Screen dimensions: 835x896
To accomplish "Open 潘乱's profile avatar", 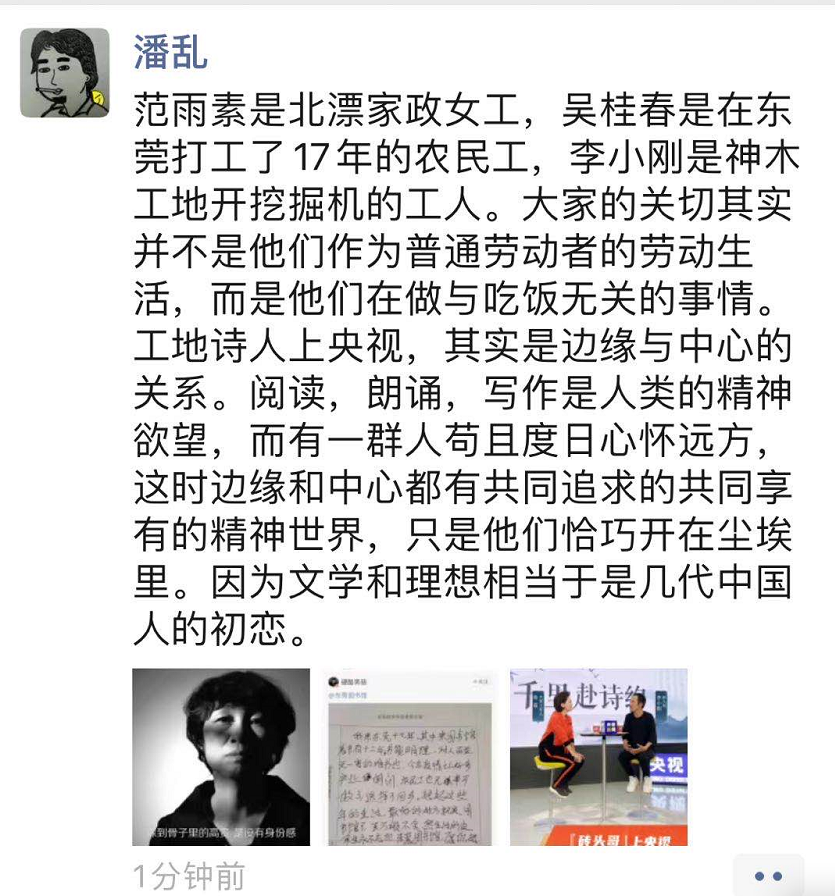I will [x=65, y=73].
